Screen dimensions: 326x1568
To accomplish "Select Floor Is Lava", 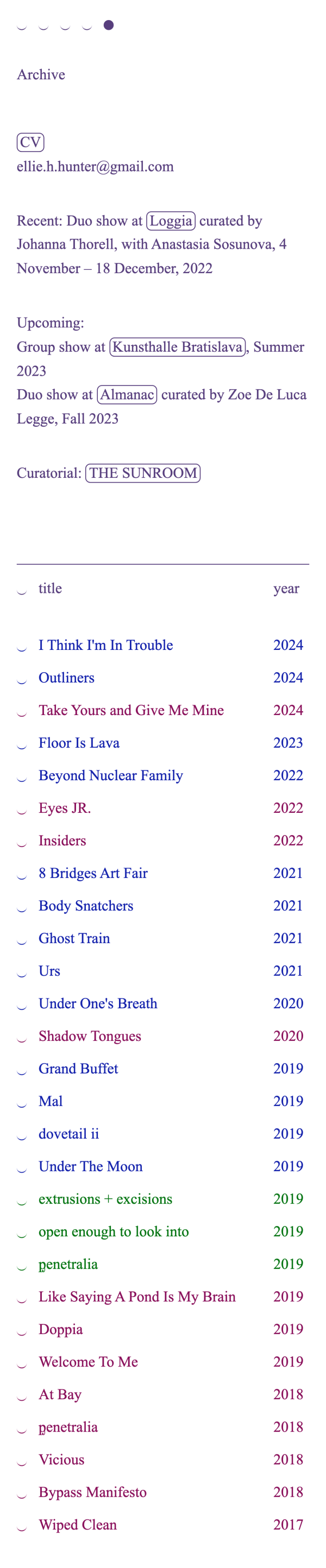I will [x=79, y=743].
